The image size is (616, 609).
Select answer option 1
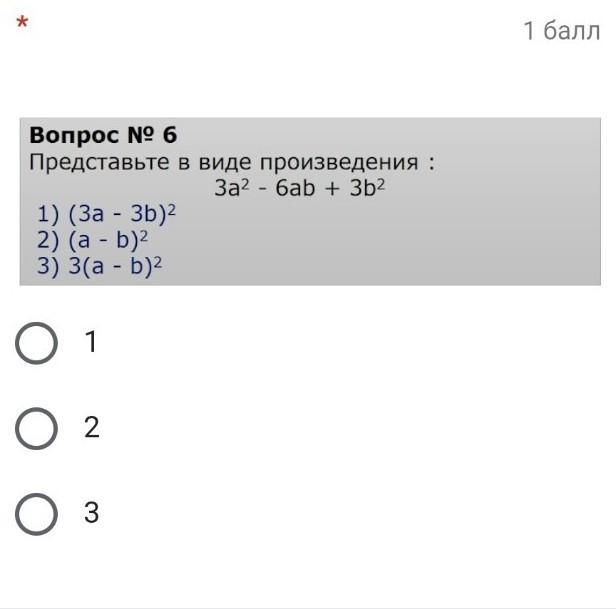click(x=37, y=343)
